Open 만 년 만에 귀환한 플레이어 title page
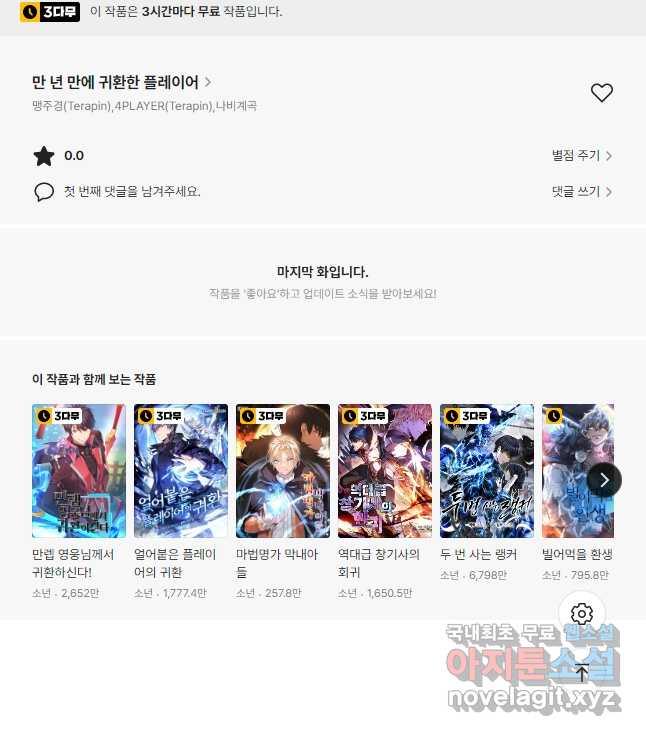646x736 pixels. click(x=120, y=82)
